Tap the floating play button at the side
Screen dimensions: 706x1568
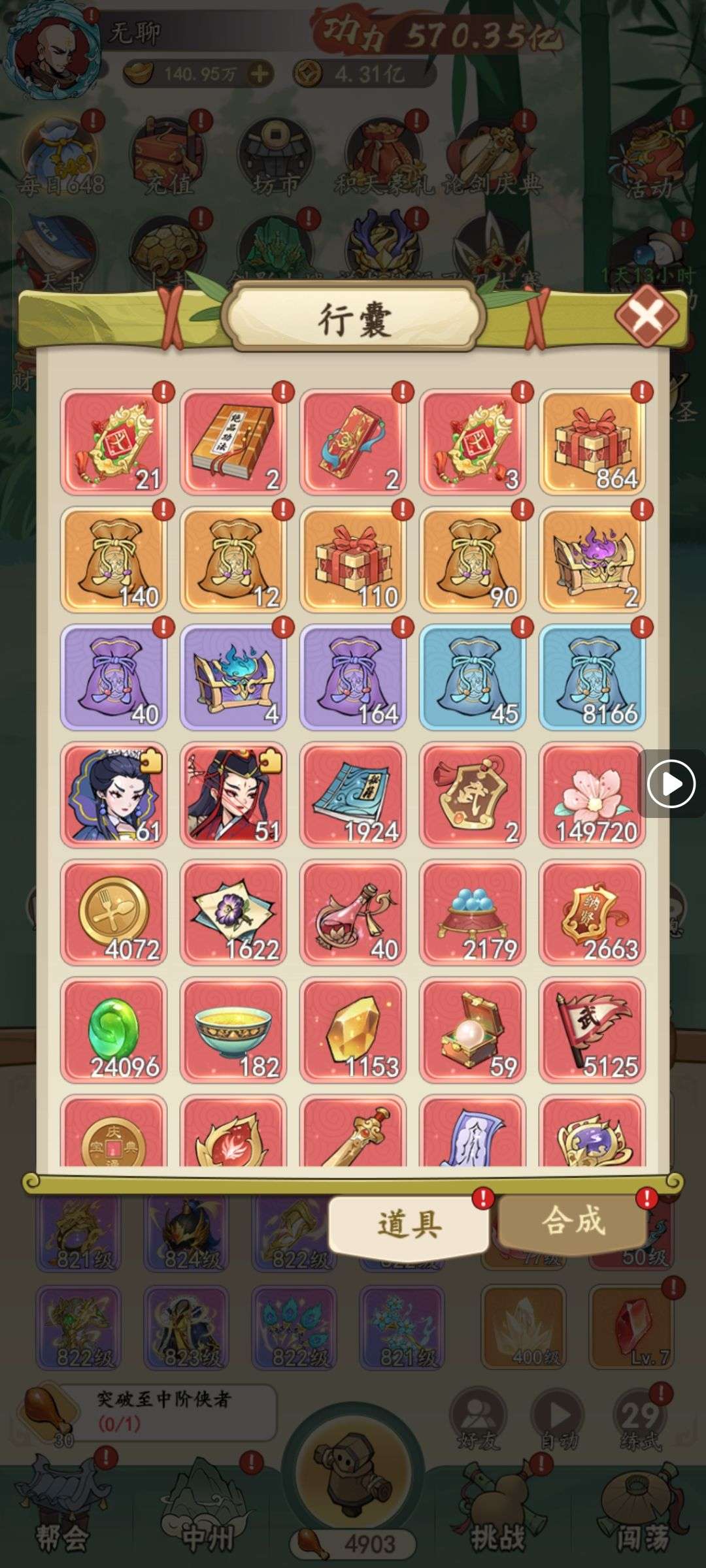tap(671, 783)
